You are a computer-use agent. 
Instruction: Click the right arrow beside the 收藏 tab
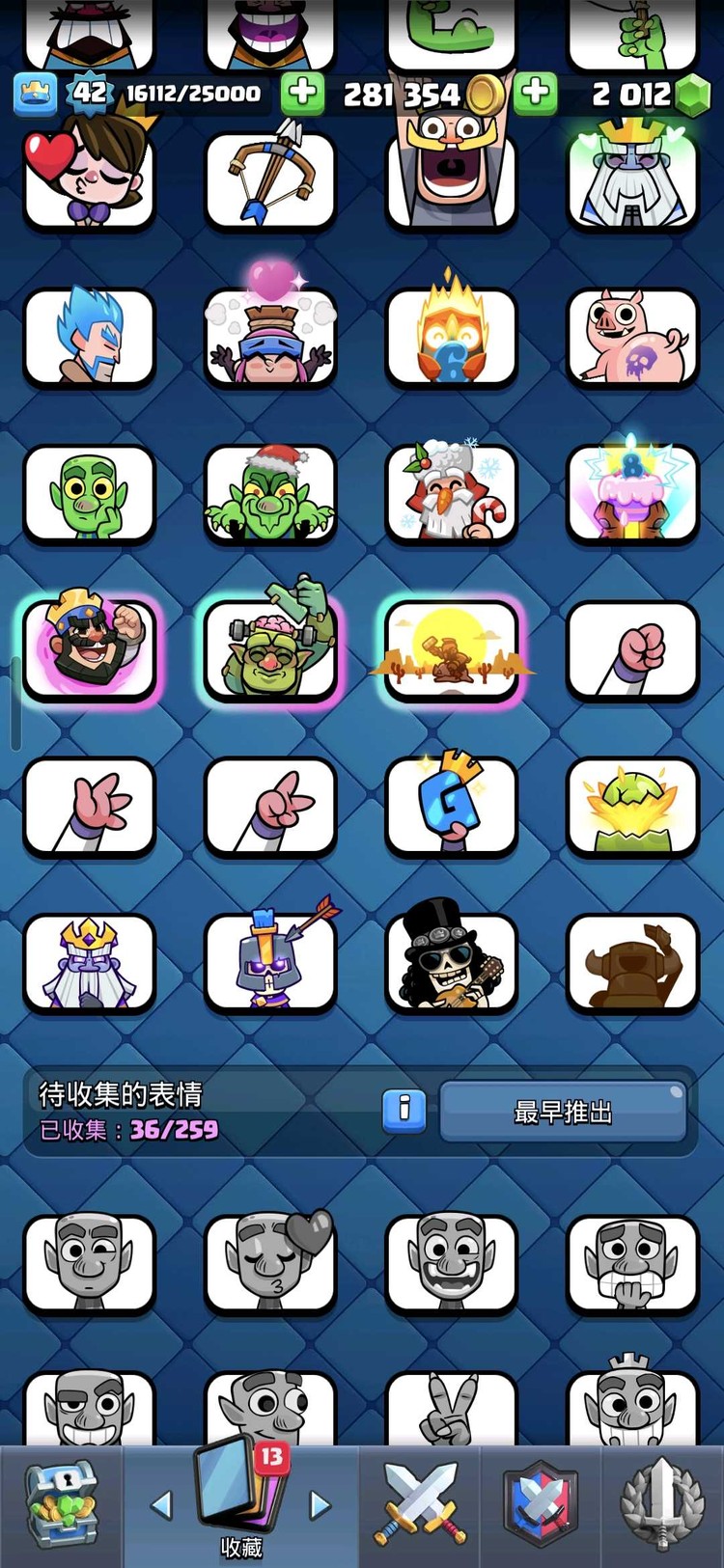coord(319,1505)
